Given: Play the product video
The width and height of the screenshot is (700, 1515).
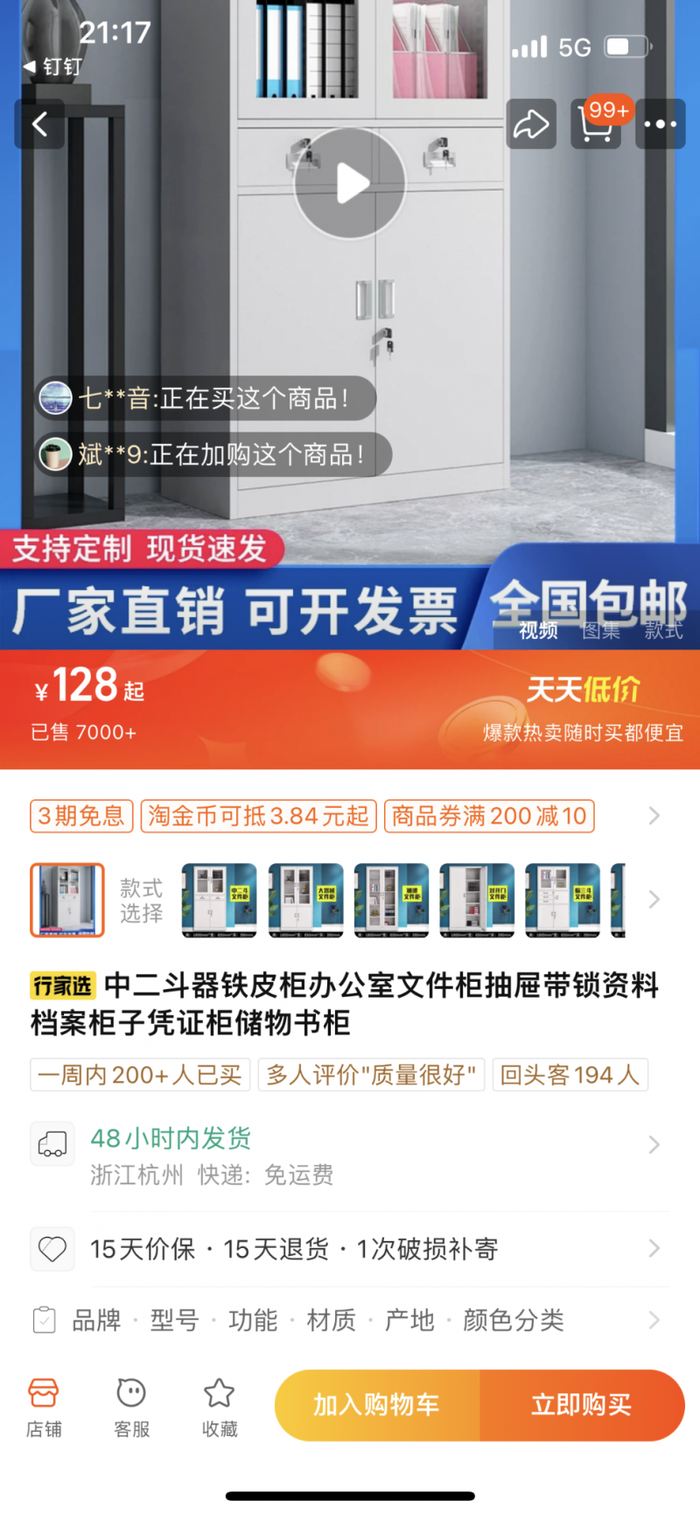Looking at the screenshot, I should click(350, 183).
